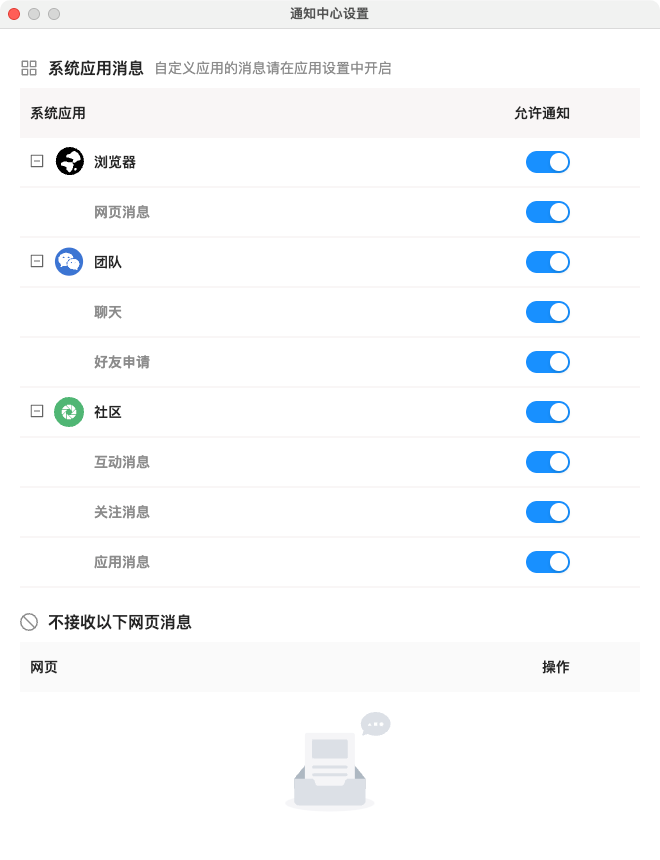Collapse the 团队 group
The height and width of the screenshot is (860, 660).
click(x=37, y=261)
